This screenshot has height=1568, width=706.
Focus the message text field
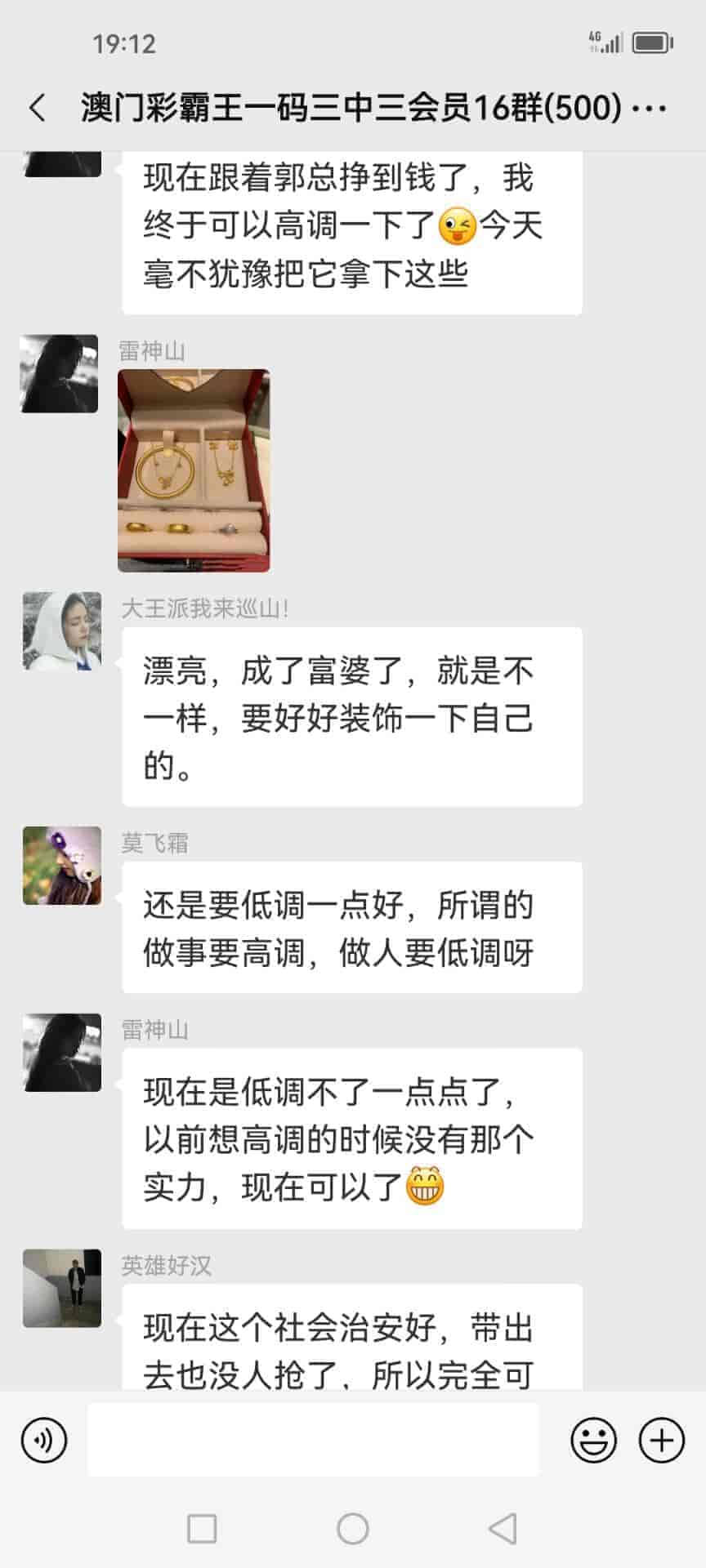[313, 1440]
